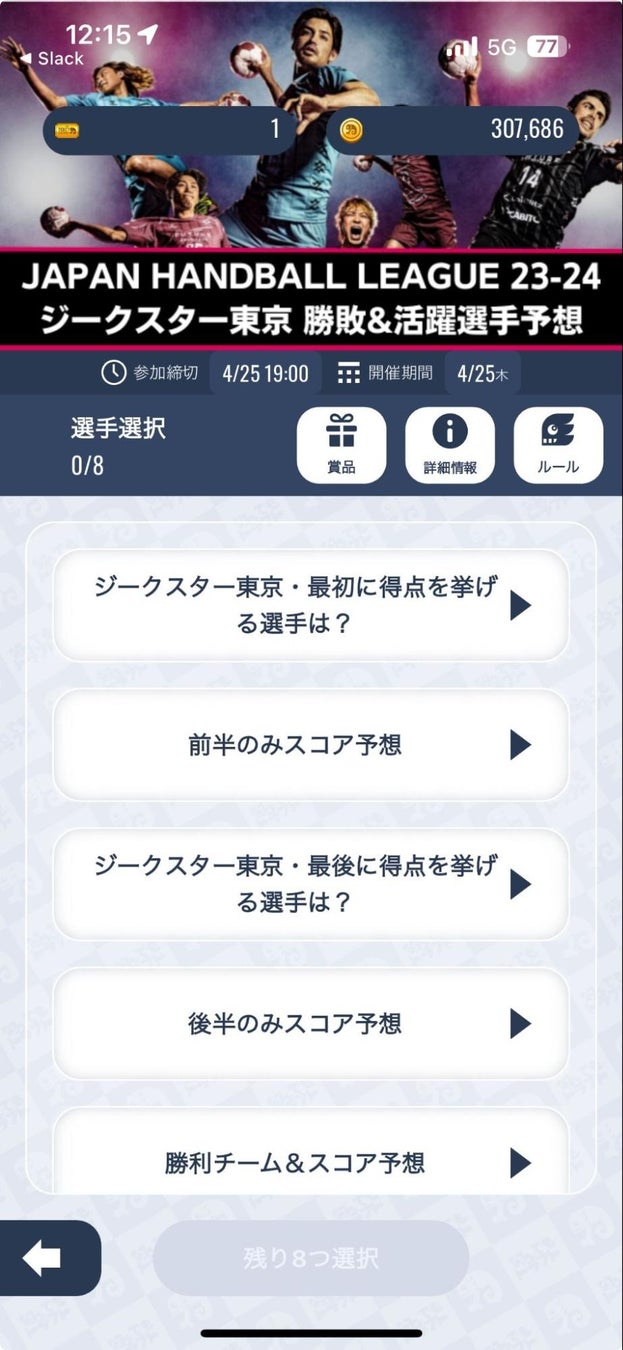The height and width of the screenshot is (1350, 623).
Task: Tap the 残り8つ選択 button
Action: [311, 1258]
